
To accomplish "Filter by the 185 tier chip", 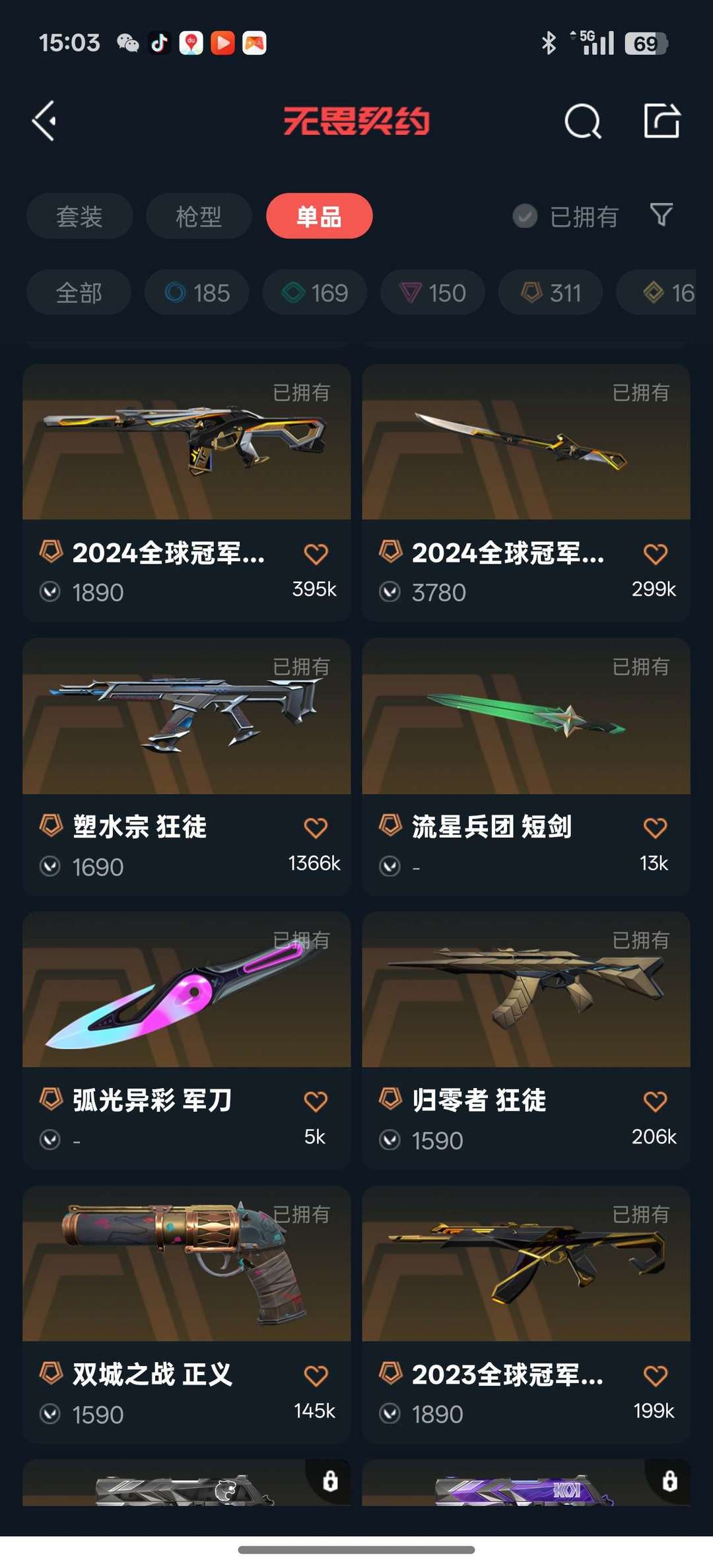I will [197, 292].
